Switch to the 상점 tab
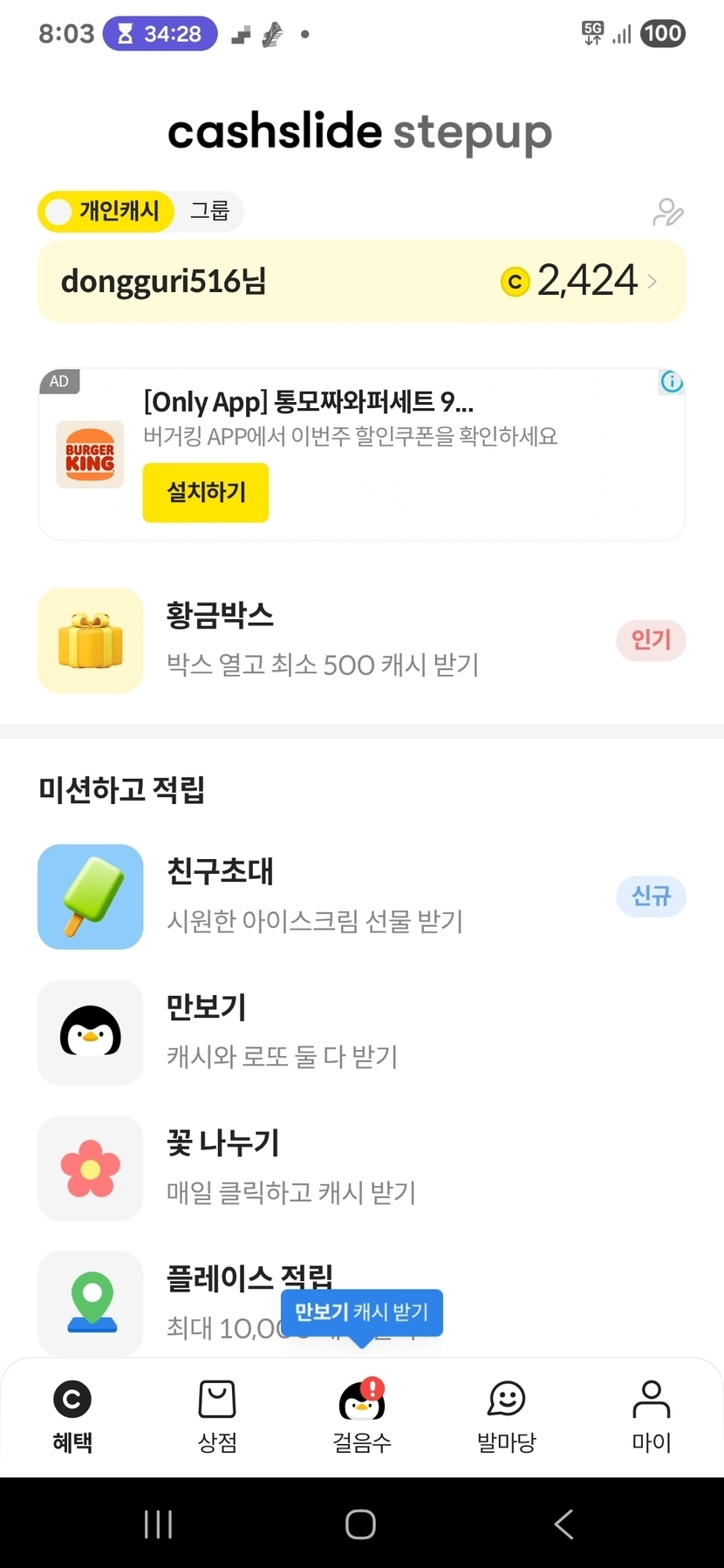Viewport: 724px width, 1568px height. tap(217, 1416)
